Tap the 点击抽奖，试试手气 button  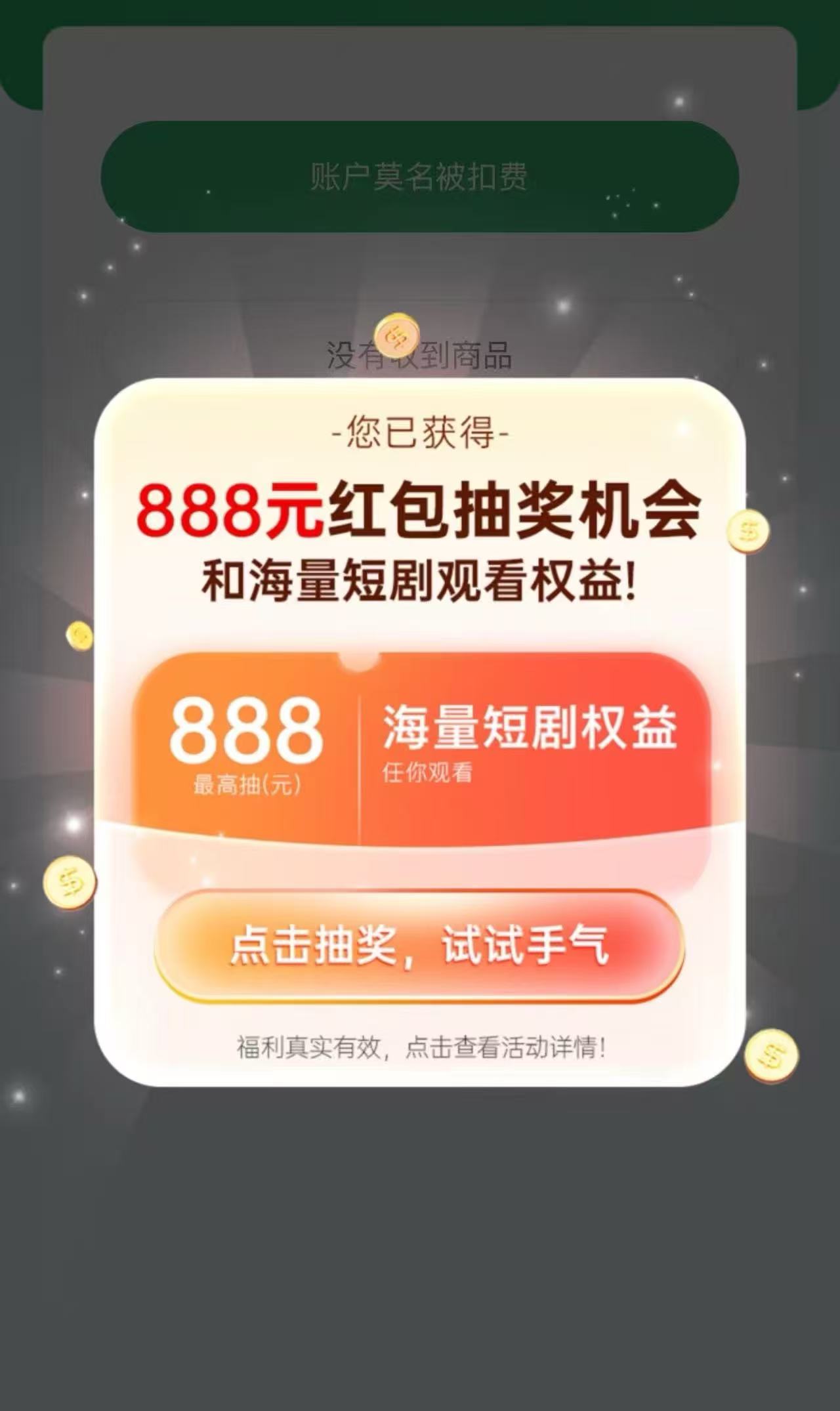(x=419, y=946)
